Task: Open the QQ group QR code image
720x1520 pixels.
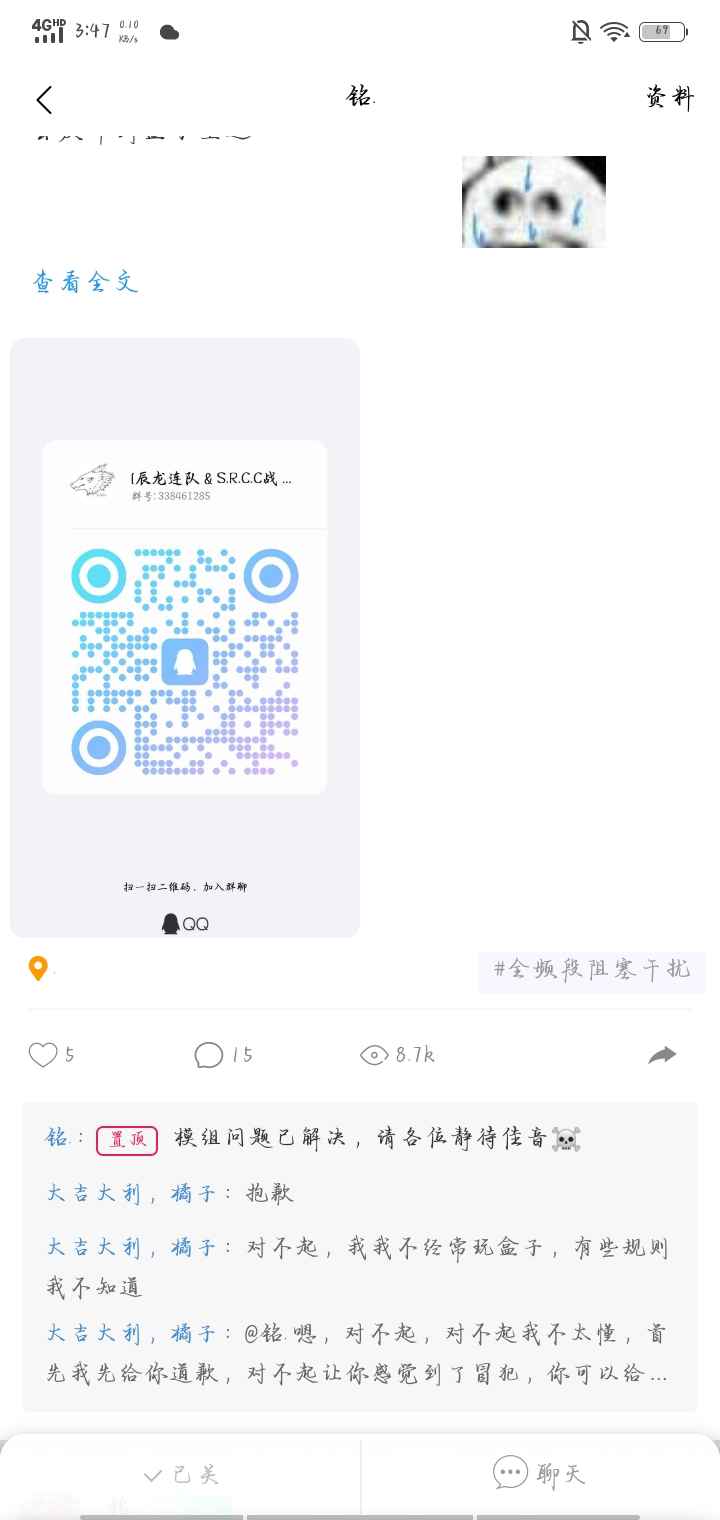Action: [185, 637]
